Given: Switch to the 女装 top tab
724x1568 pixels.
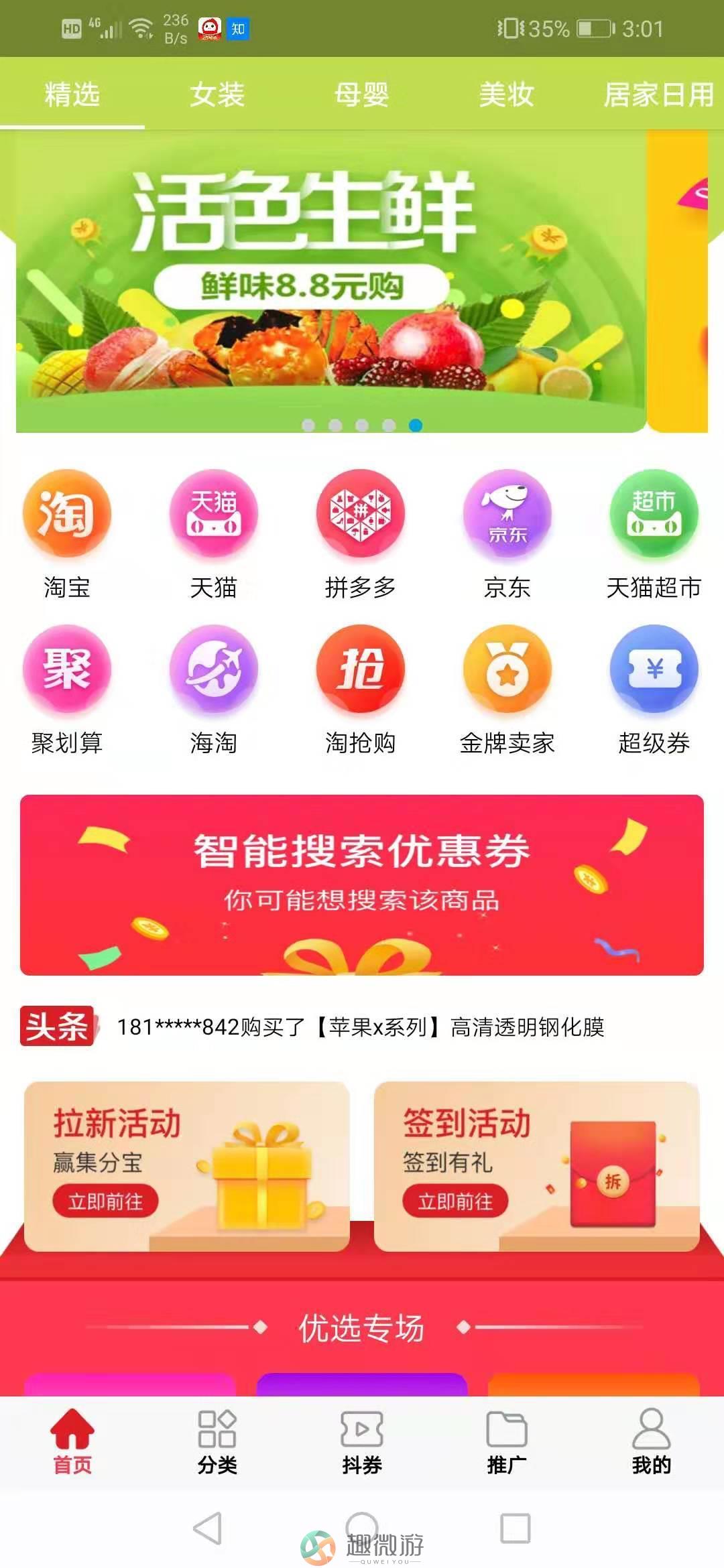Looking at the screenshot, I should (x=217, y=94).
